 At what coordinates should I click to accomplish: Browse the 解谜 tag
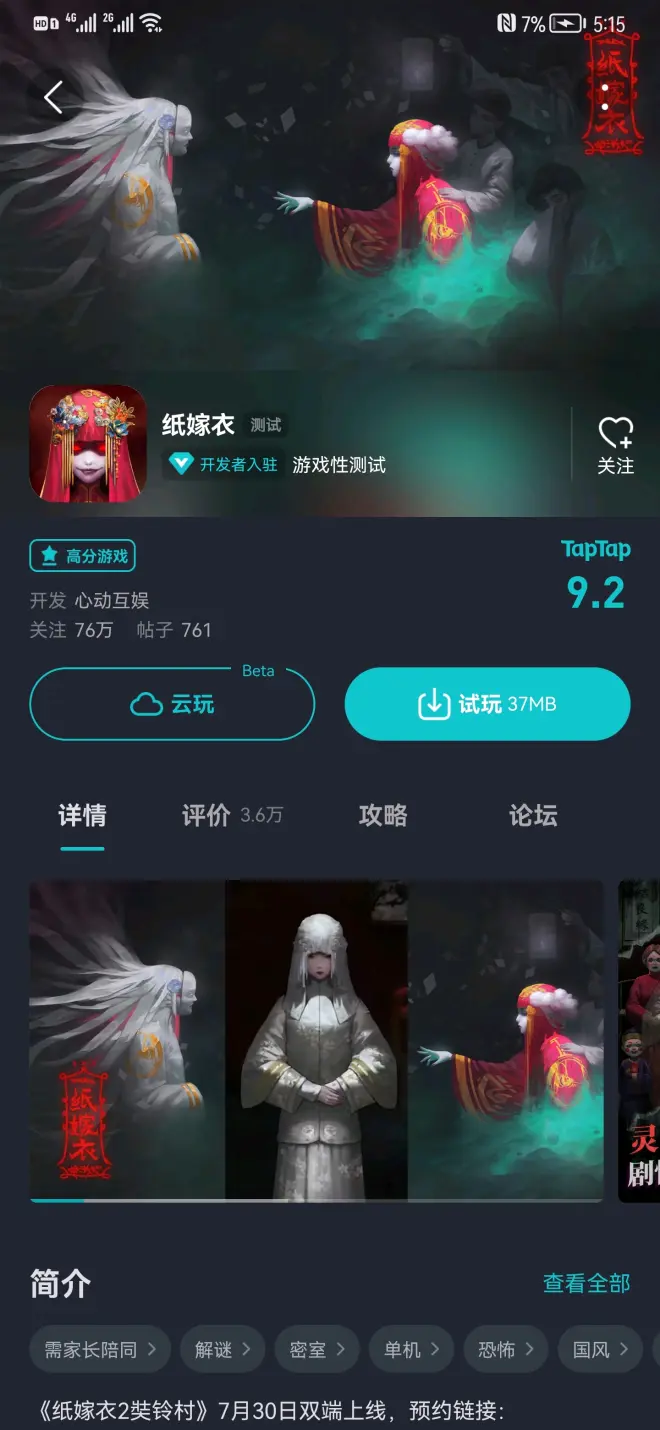(222, 1350)
